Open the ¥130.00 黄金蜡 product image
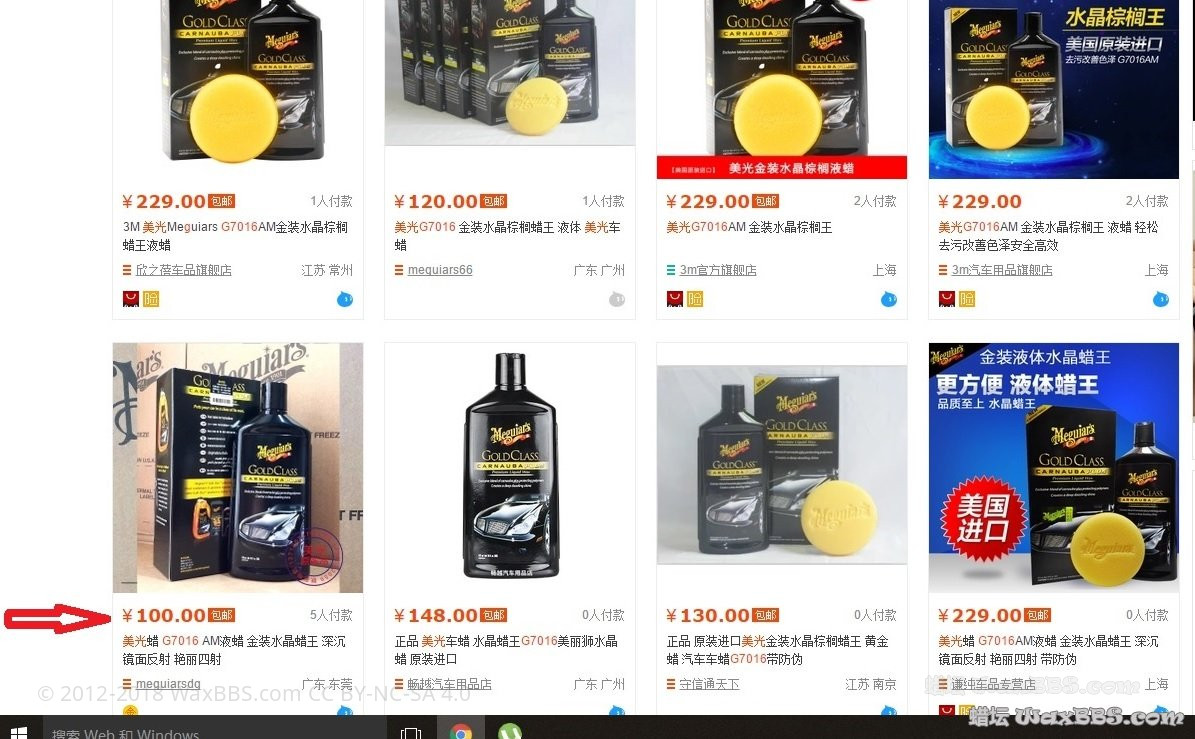1195x739 pixels. 781,468
